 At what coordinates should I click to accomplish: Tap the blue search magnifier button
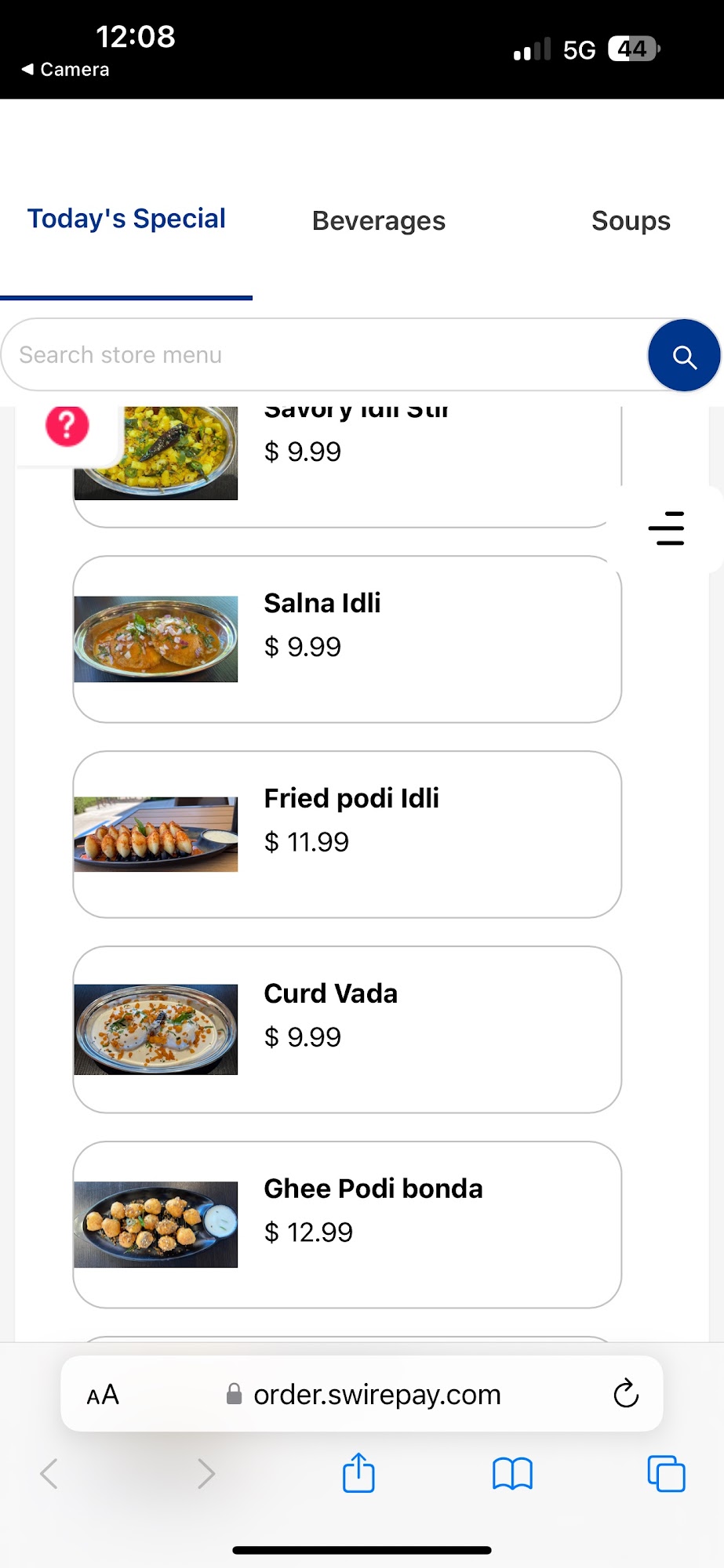(683, 356)
